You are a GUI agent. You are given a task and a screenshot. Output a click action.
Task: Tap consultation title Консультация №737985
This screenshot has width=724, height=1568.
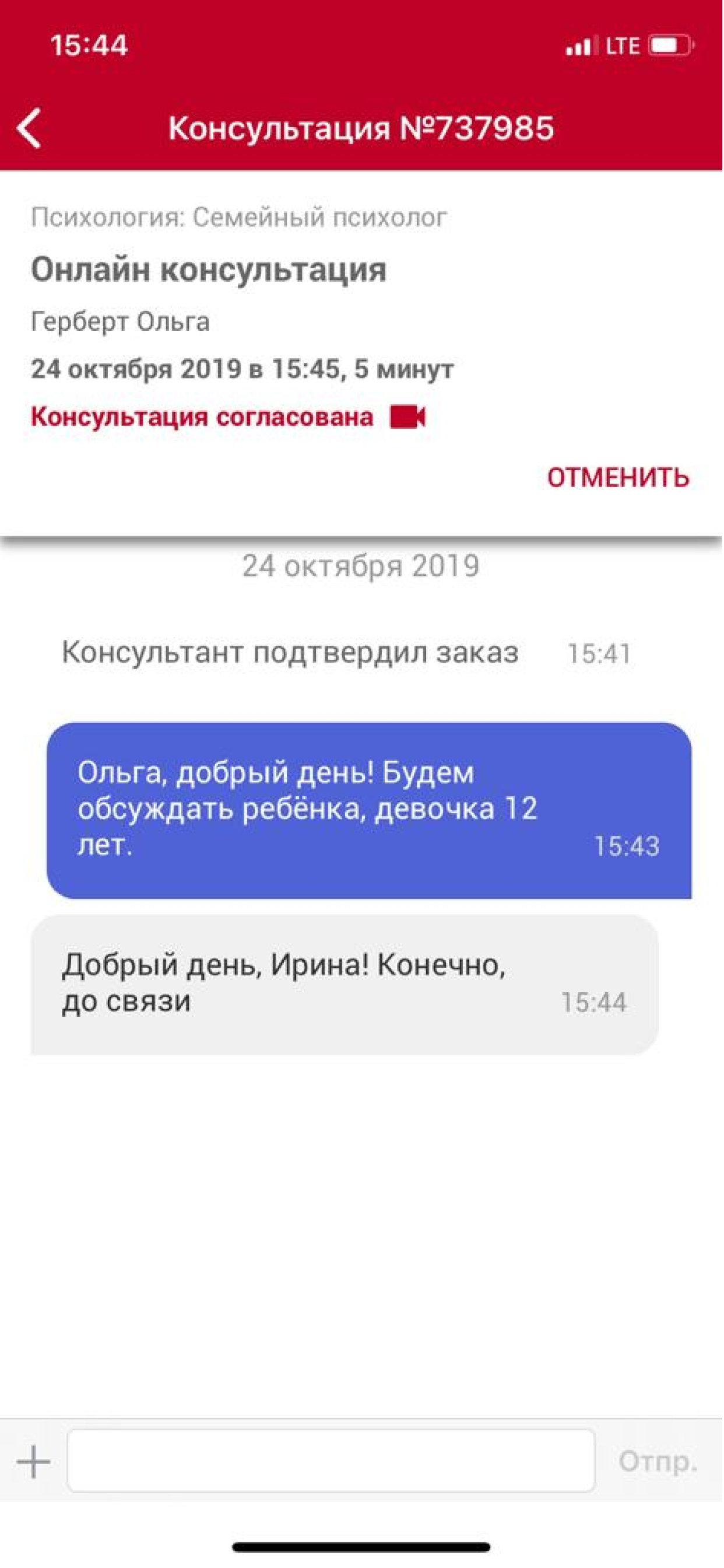362,128
